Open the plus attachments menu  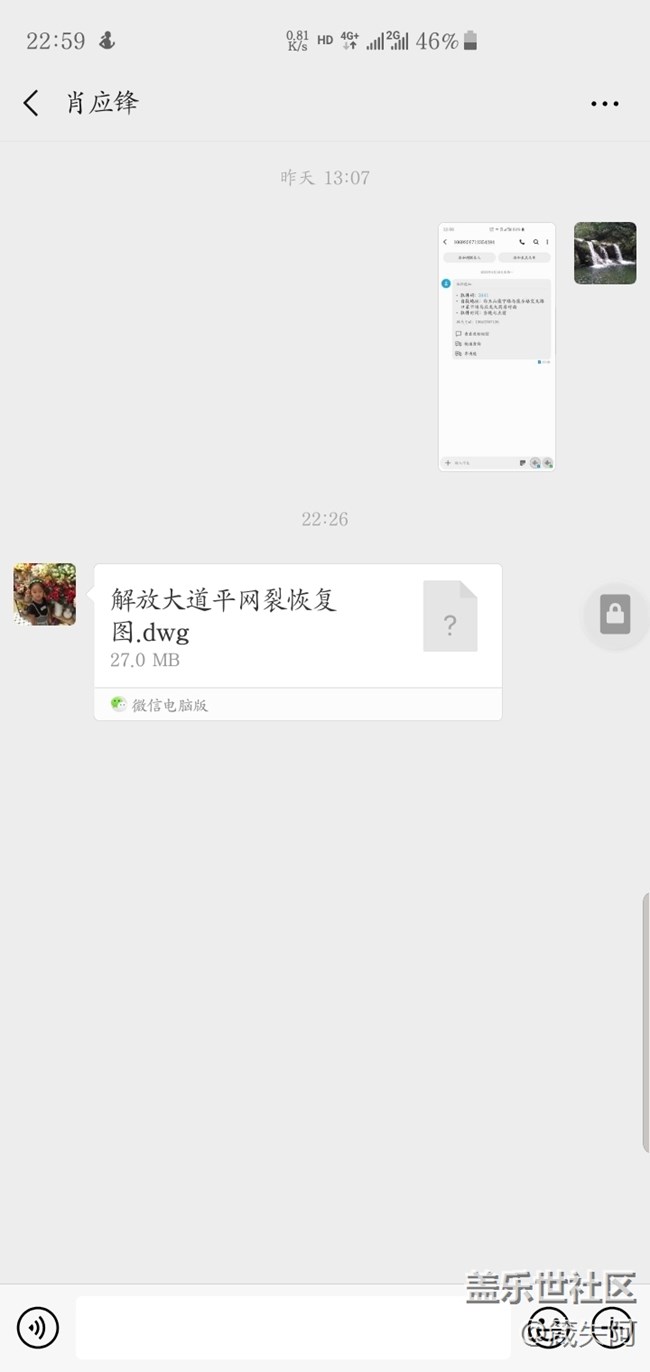coord(612,1328)
